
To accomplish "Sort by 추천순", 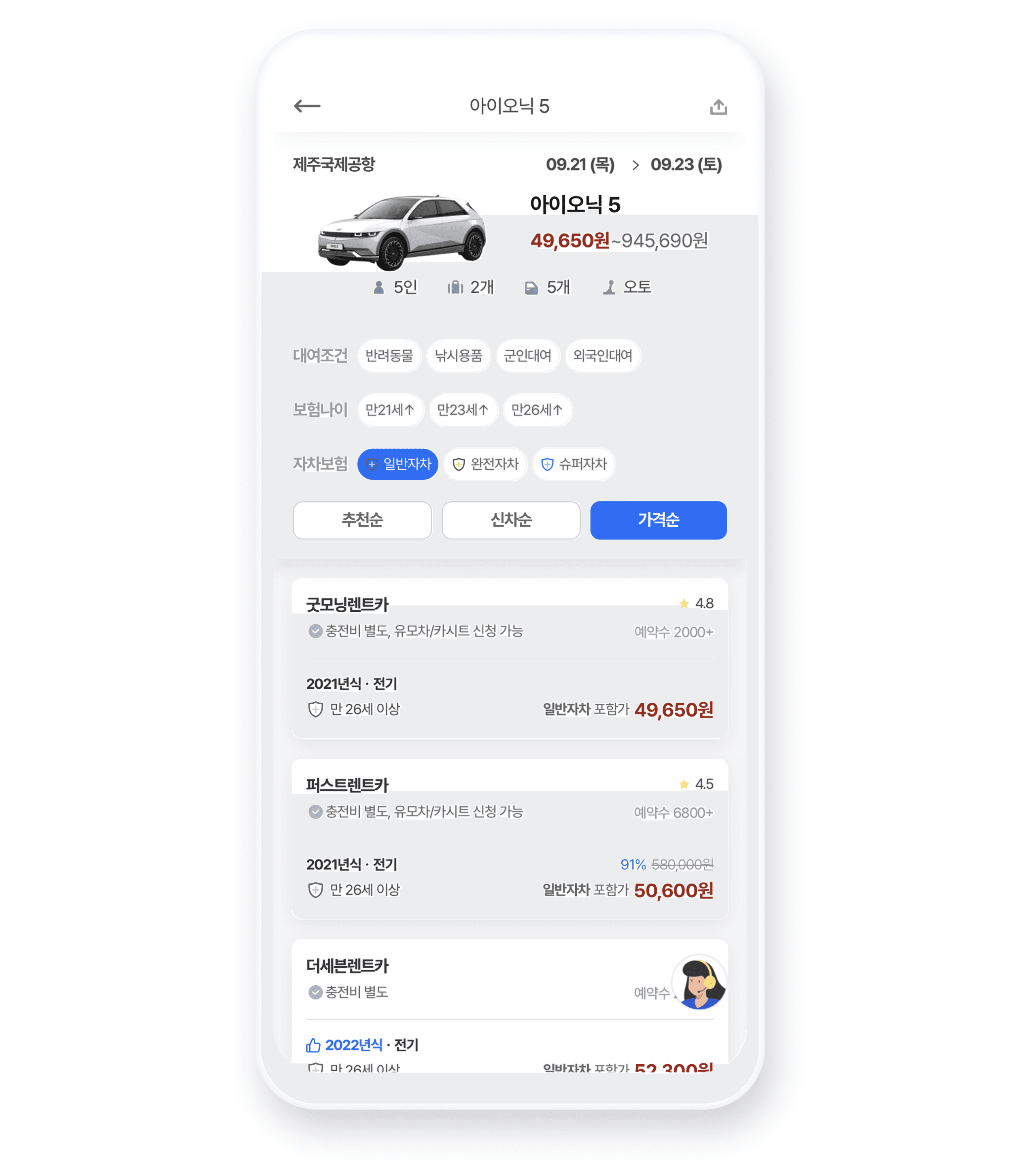I will coord(362,520).
